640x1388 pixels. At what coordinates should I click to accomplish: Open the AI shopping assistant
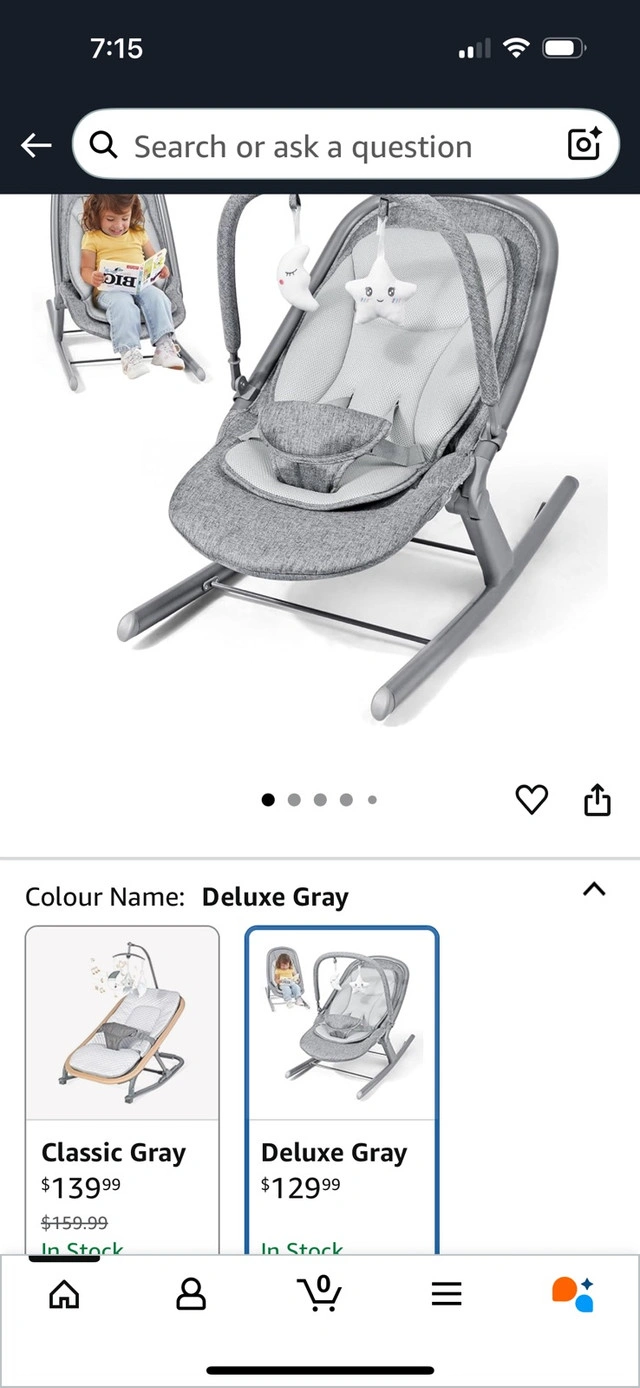pyautogui.click(x=574, y=1294)
